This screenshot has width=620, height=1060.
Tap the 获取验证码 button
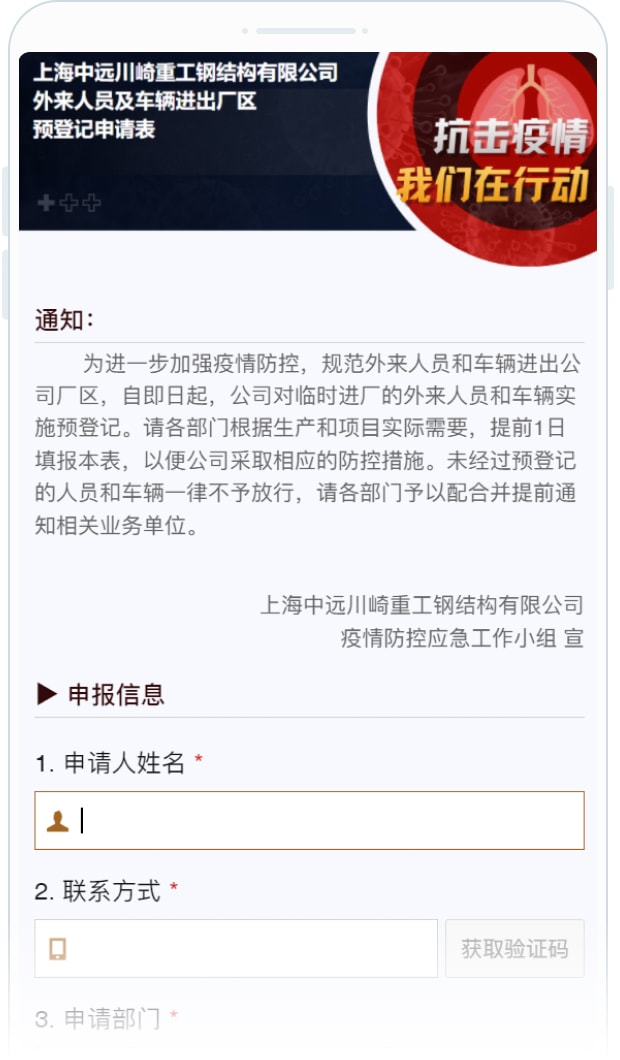[x=514, y=948]
